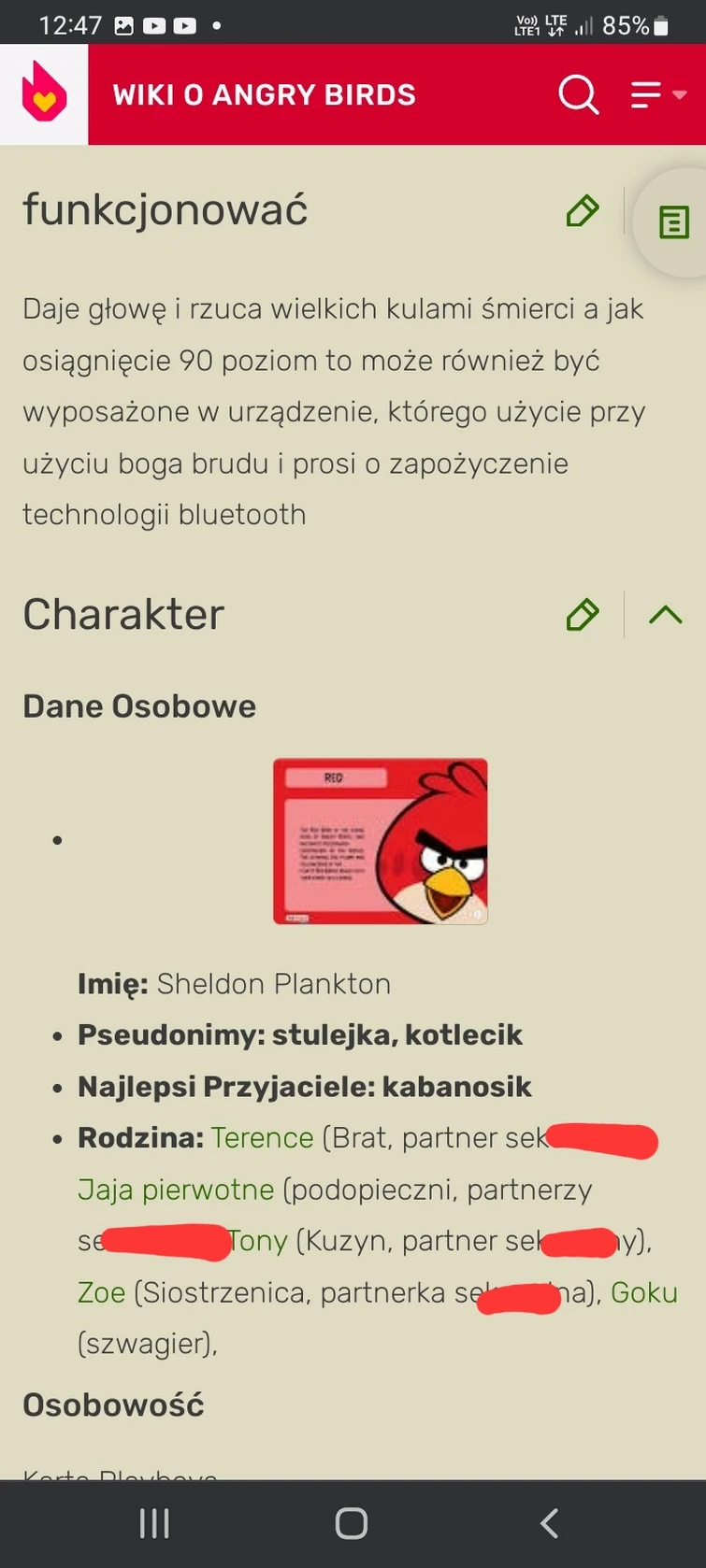
Task: Open the table of contents icon
Action: (x=671, y=221)
